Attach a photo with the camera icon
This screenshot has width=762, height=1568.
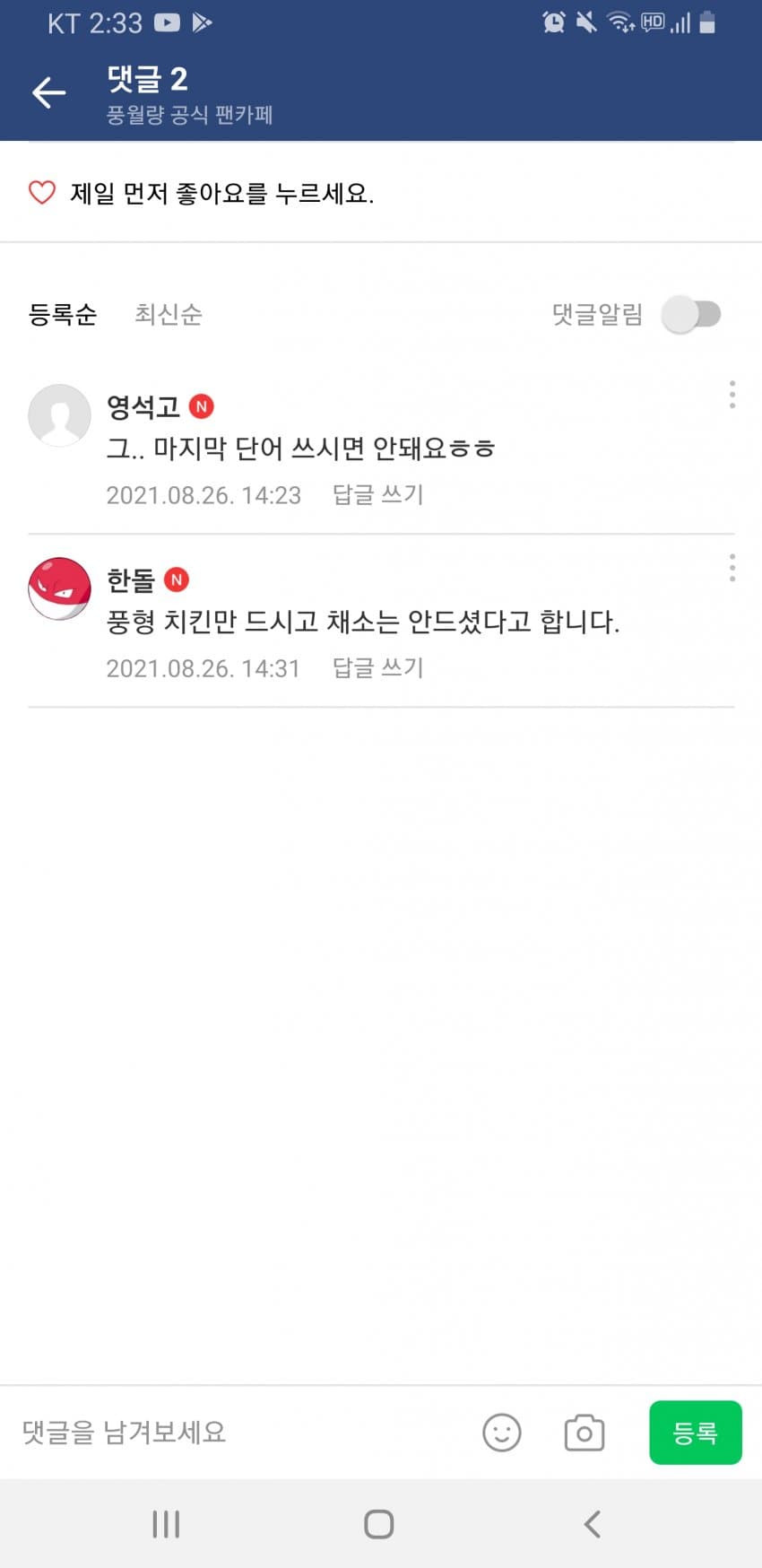584,1433
